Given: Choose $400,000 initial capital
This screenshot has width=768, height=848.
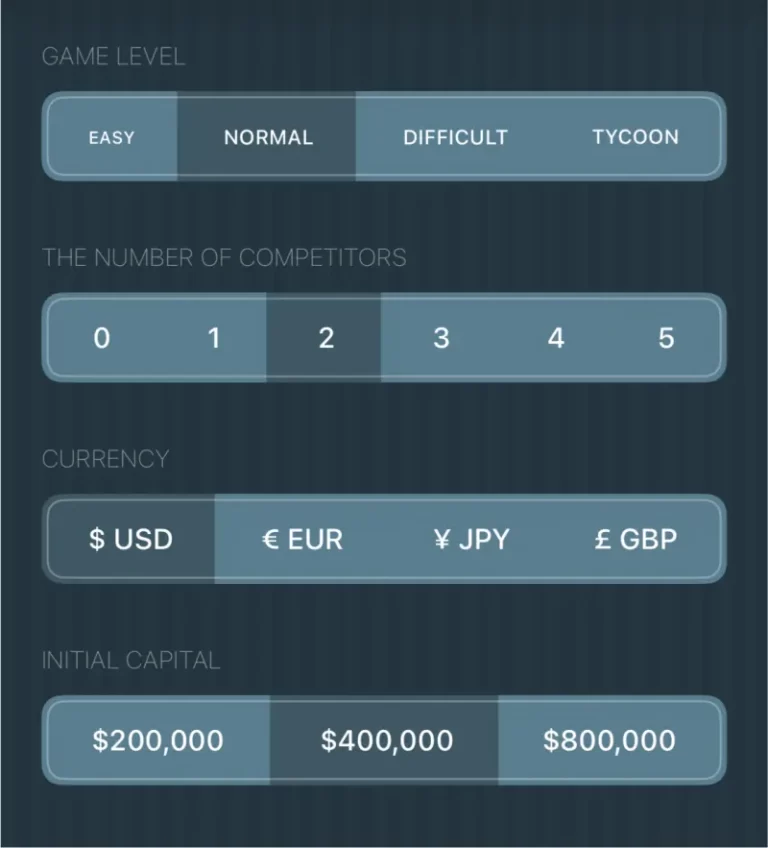Looking at the screenshot, I should [x=386, y=741].
